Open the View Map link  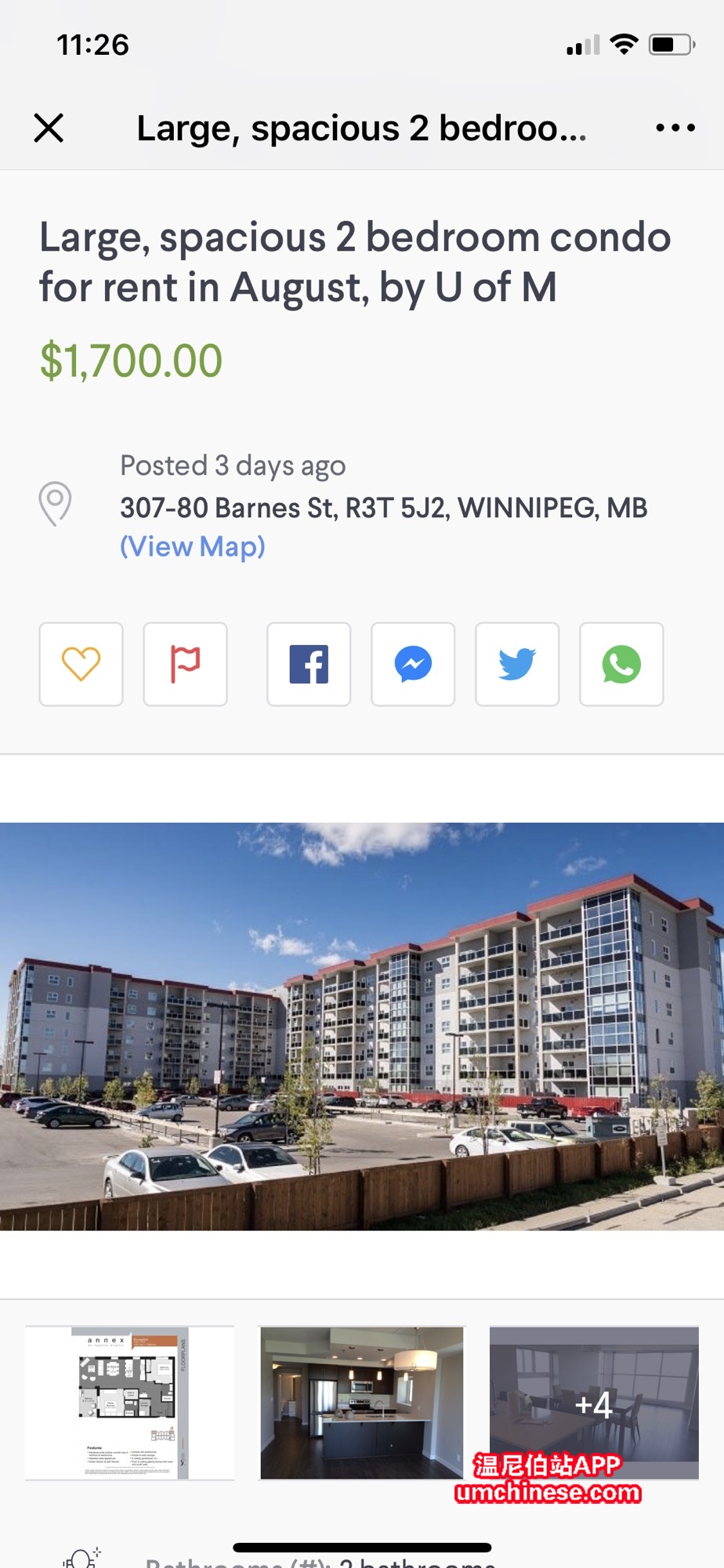coord(193,546)
